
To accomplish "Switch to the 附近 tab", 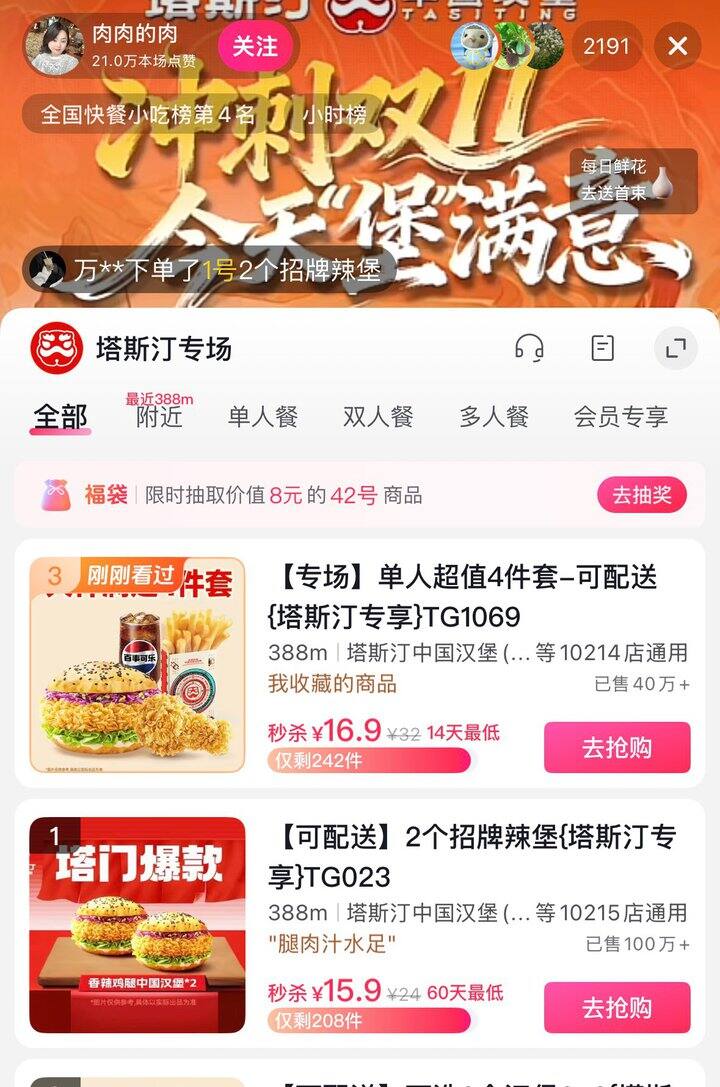I will click(x=159, y=417).
